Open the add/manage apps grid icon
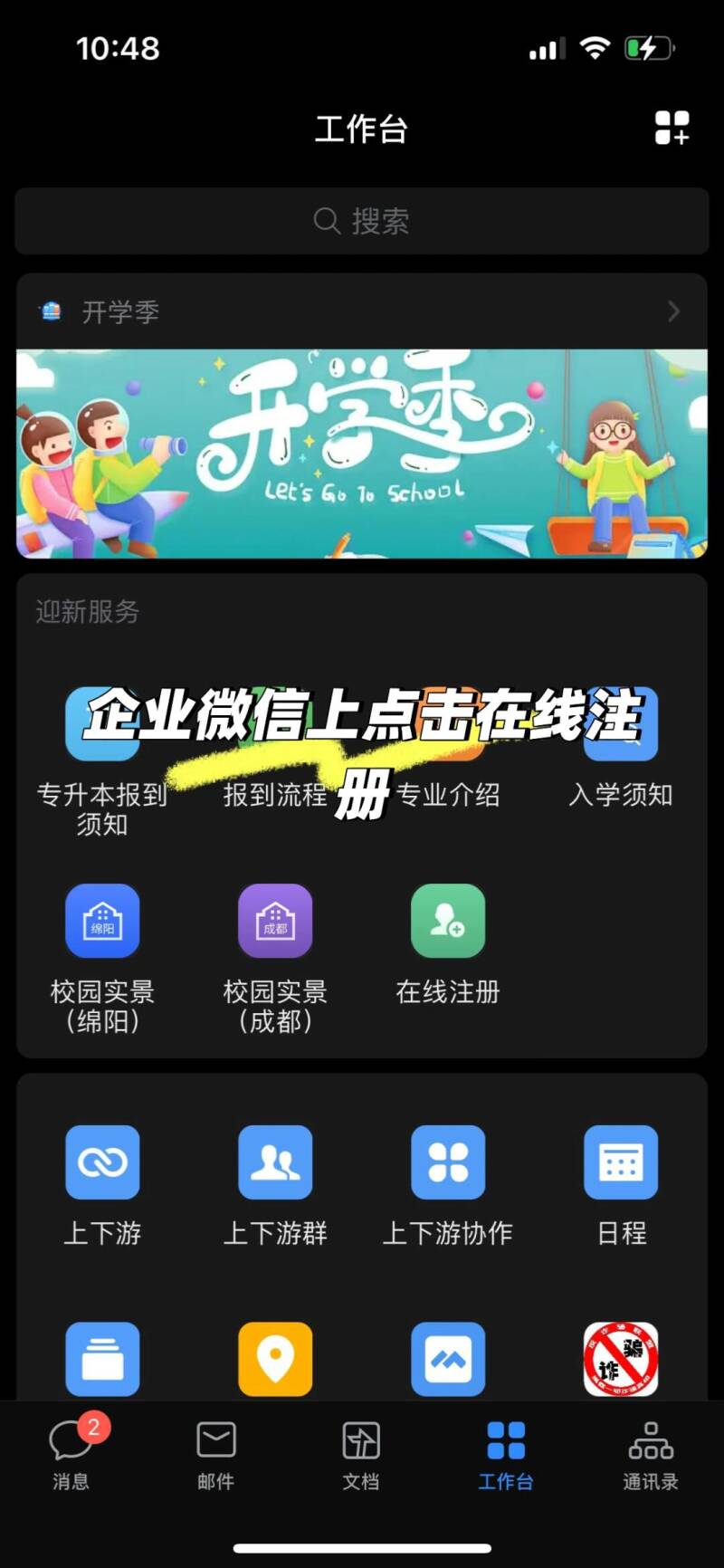The width and height of the screenshot is (724, 1568). pos(672,128)
